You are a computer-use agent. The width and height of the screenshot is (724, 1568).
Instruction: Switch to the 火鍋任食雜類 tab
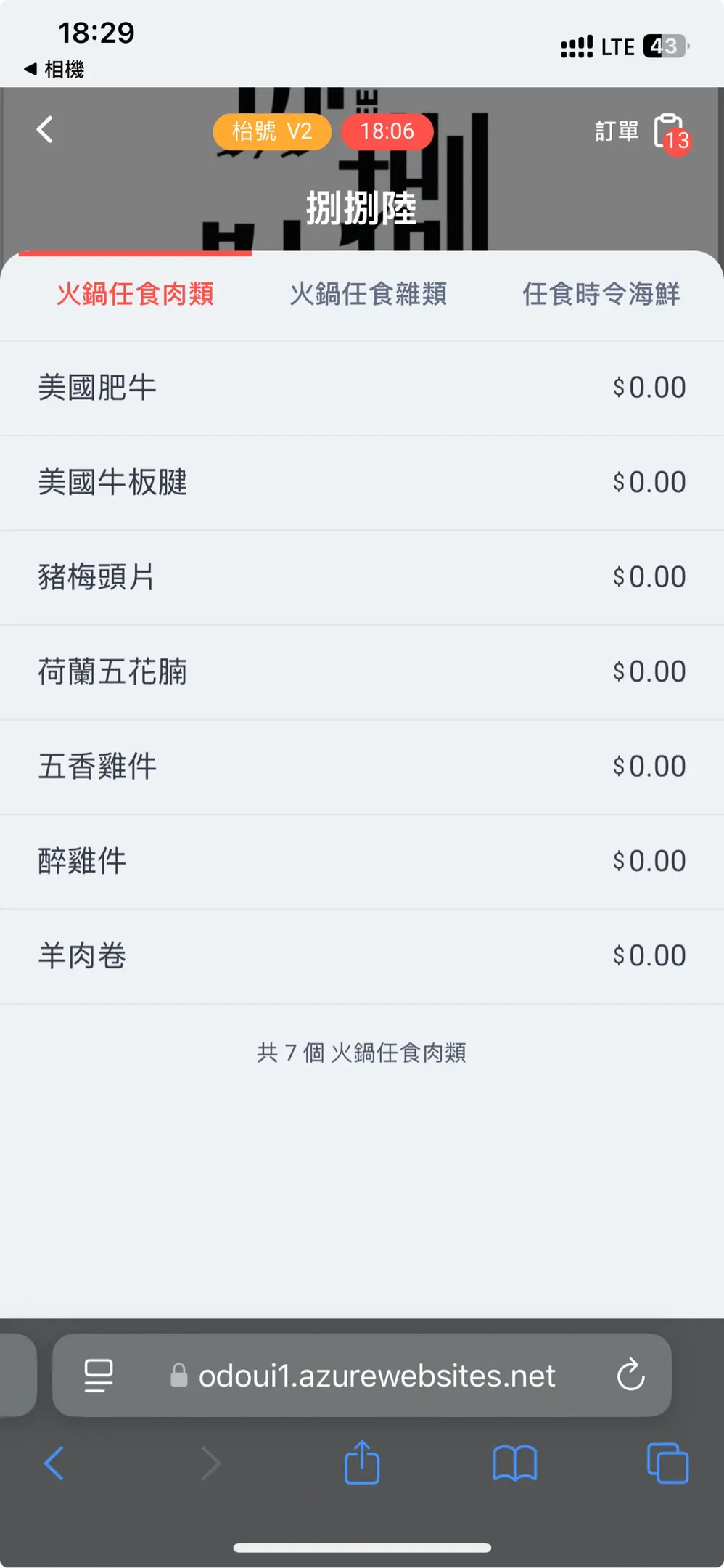point(368,294)
